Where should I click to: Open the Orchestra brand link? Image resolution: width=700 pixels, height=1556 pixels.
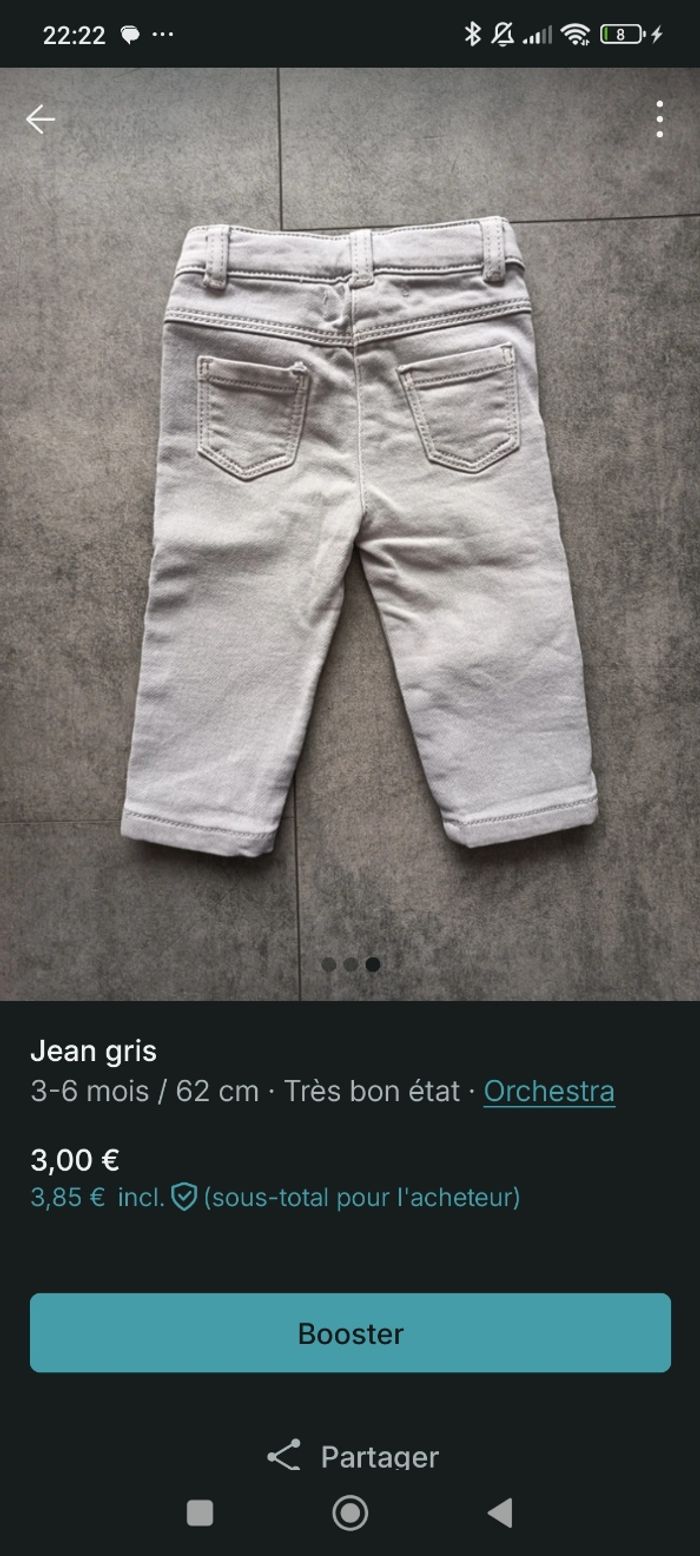coord(549,1091)
